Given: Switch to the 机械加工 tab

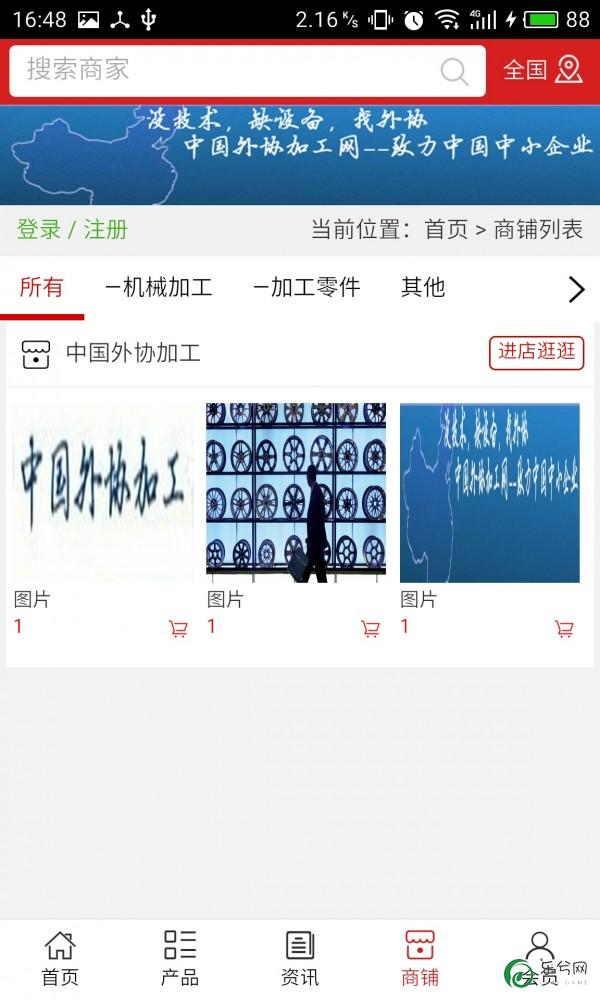Looking at the screenshot, I should [x=158, y=288].
